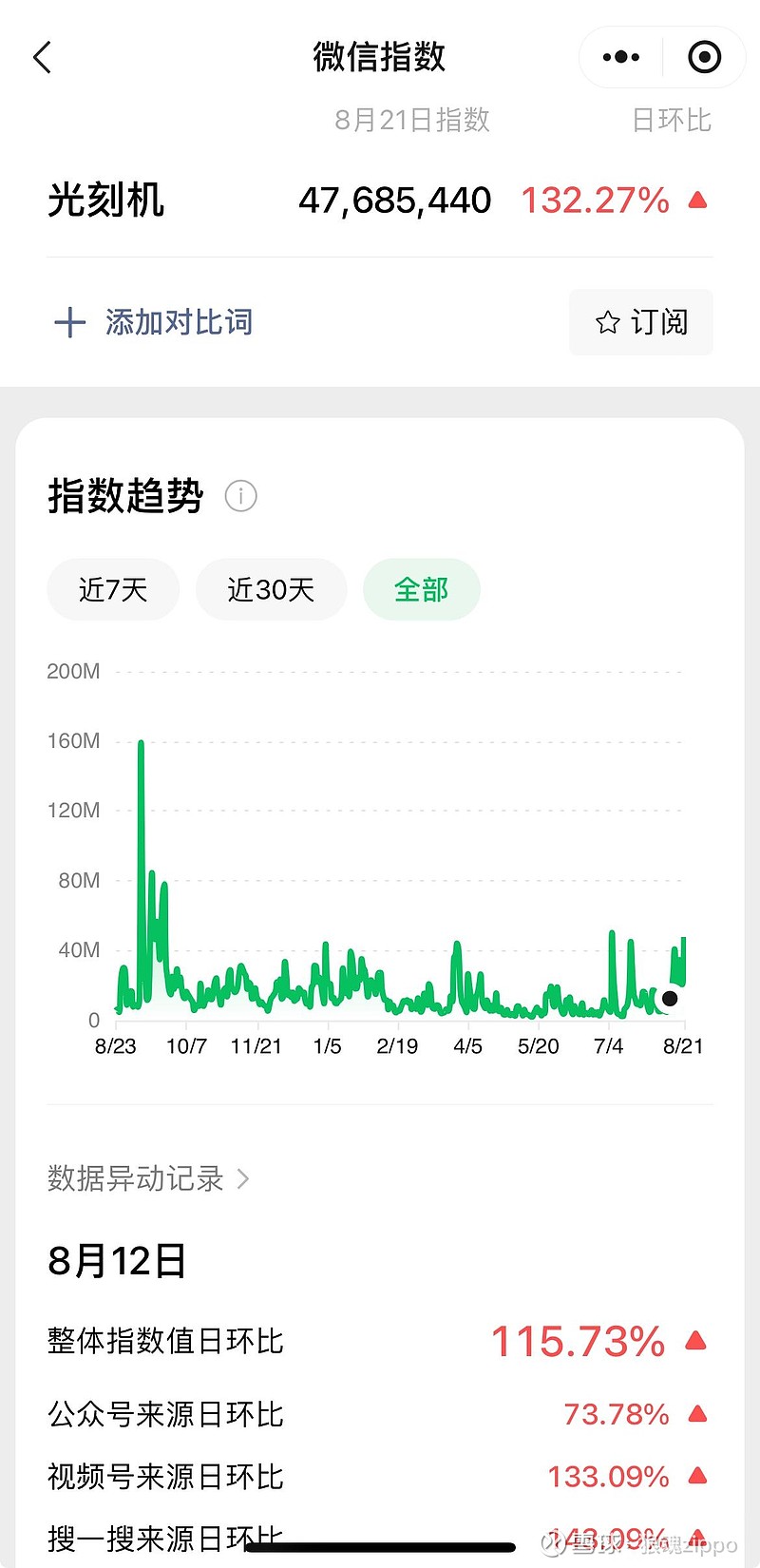The height and width of the screenshot is (1568, 760).
Task: Tap the black data point marker on chart
Action: tap(670, 998)
